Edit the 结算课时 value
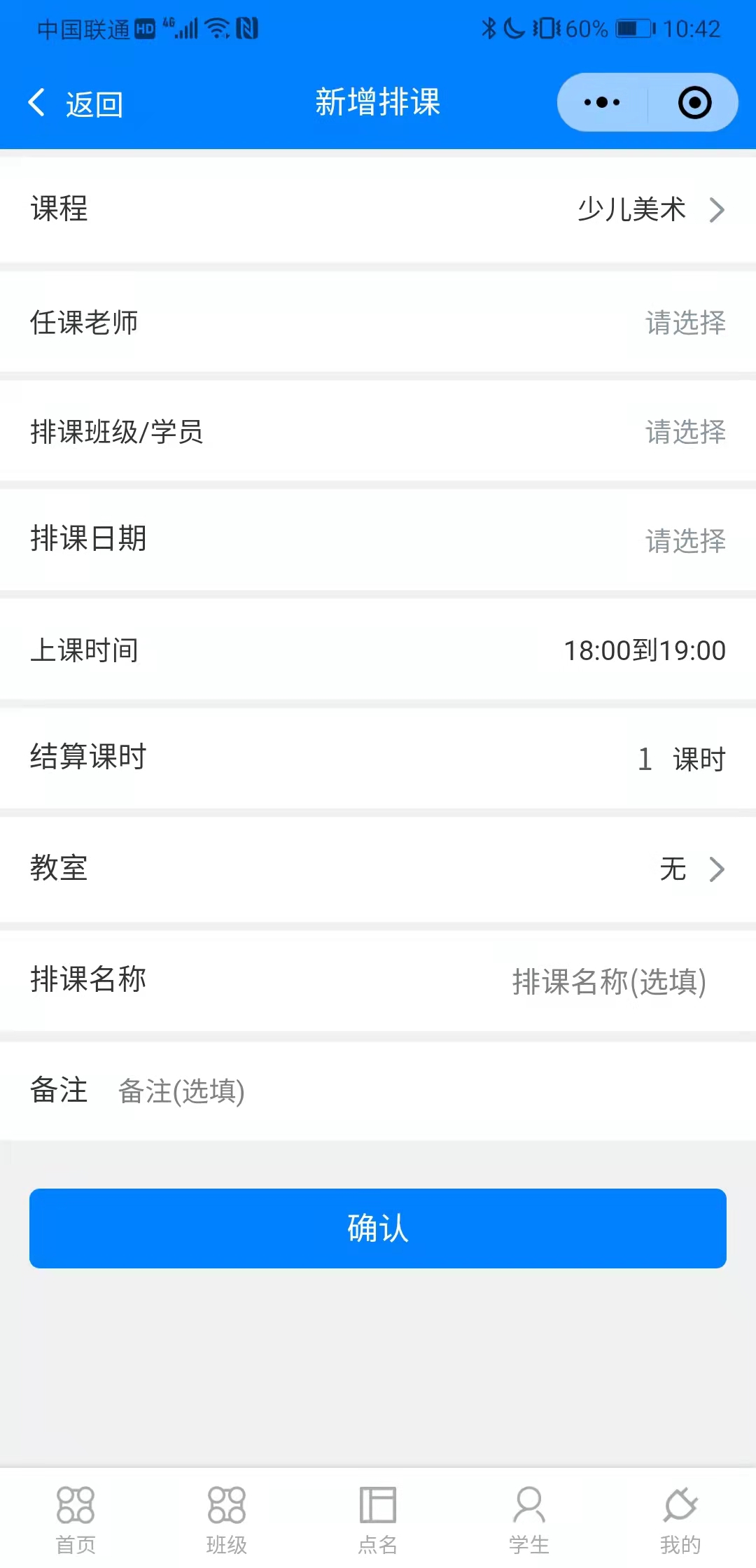This screenshot has width=756, height=1568. (x=644, y=759)
